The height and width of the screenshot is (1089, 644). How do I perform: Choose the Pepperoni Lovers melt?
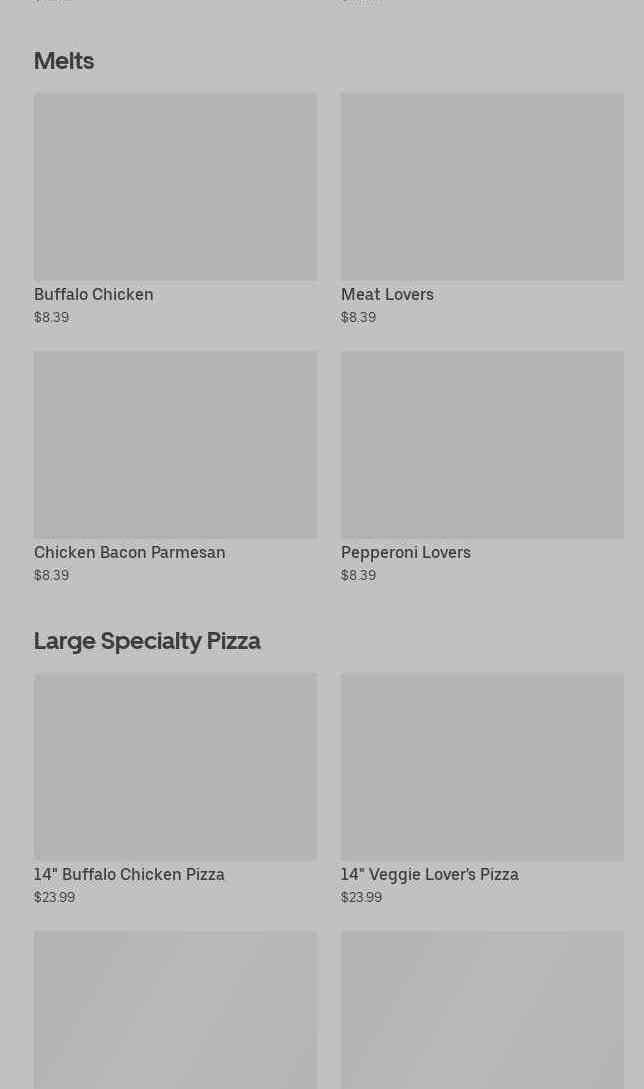point(482,467)
